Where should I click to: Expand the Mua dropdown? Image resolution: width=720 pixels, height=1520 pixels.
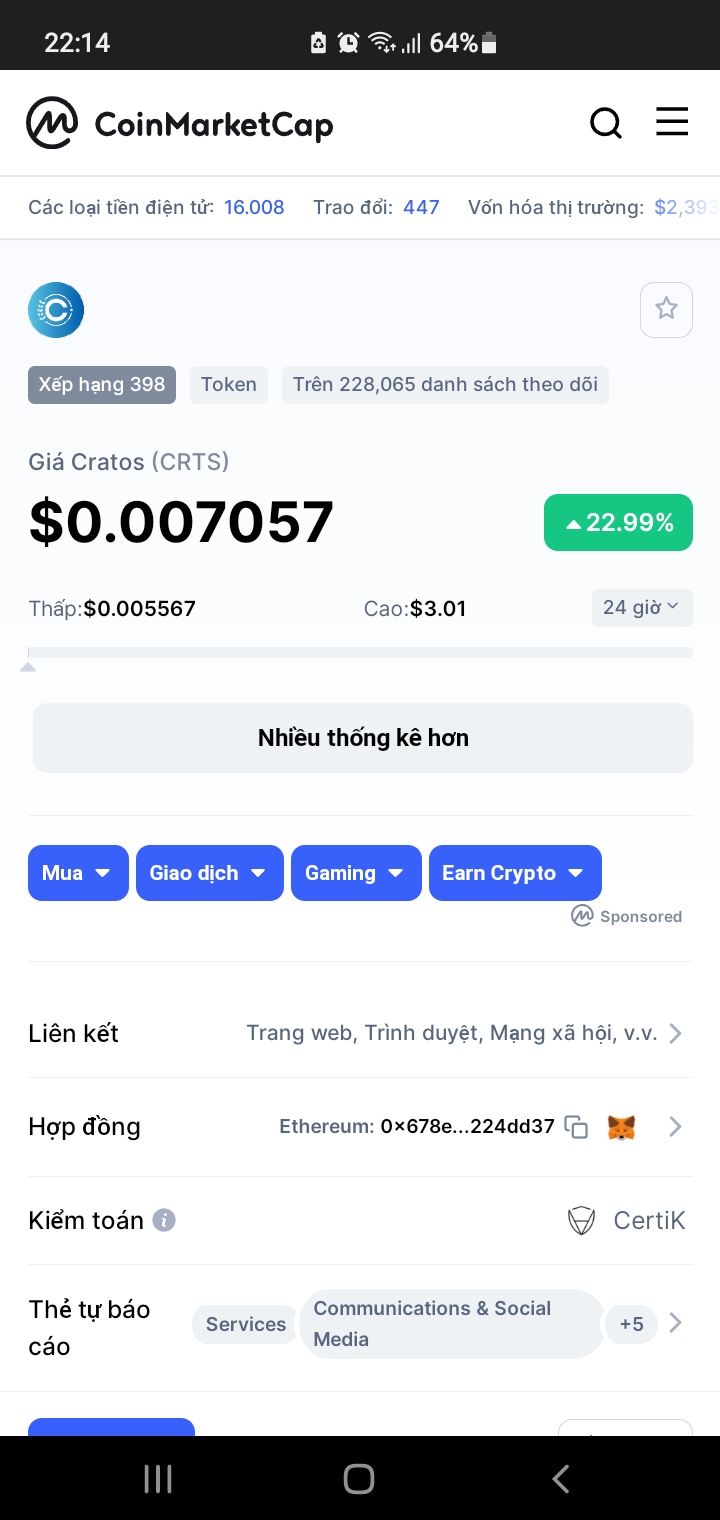78,873
